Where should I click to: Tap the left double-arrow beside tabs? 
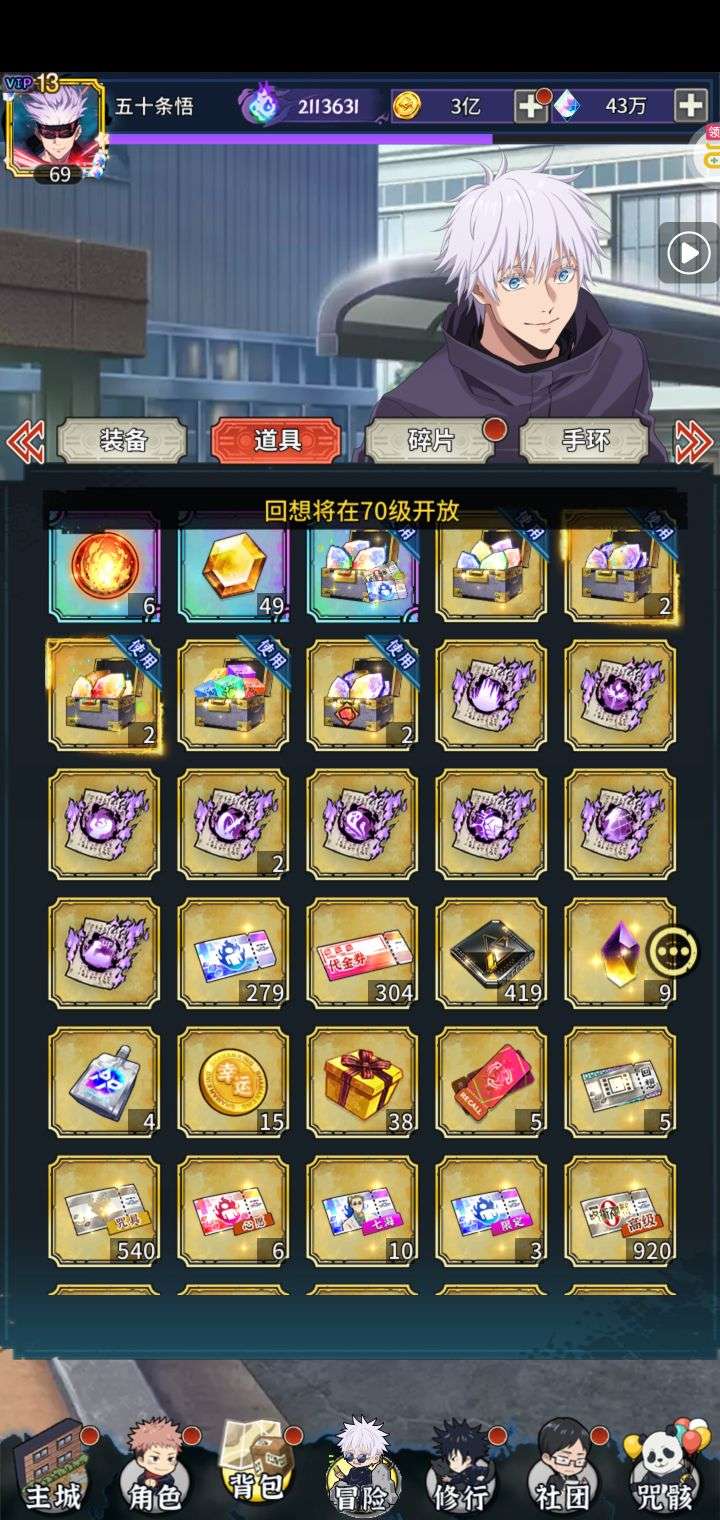26,441
